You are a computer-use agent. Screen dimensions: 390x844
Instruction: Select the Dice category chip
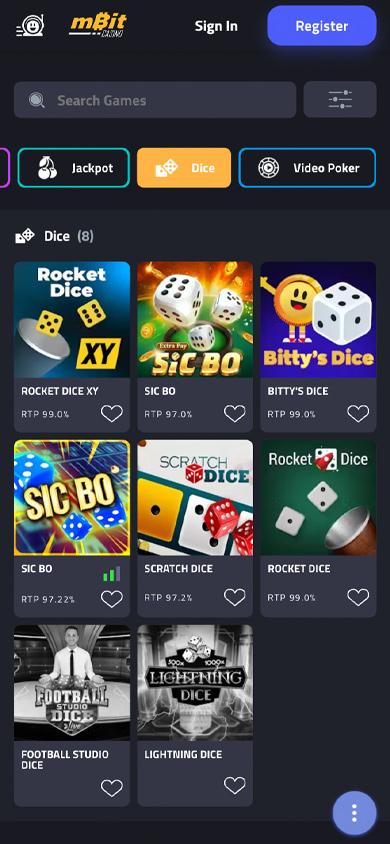point(184,168)
